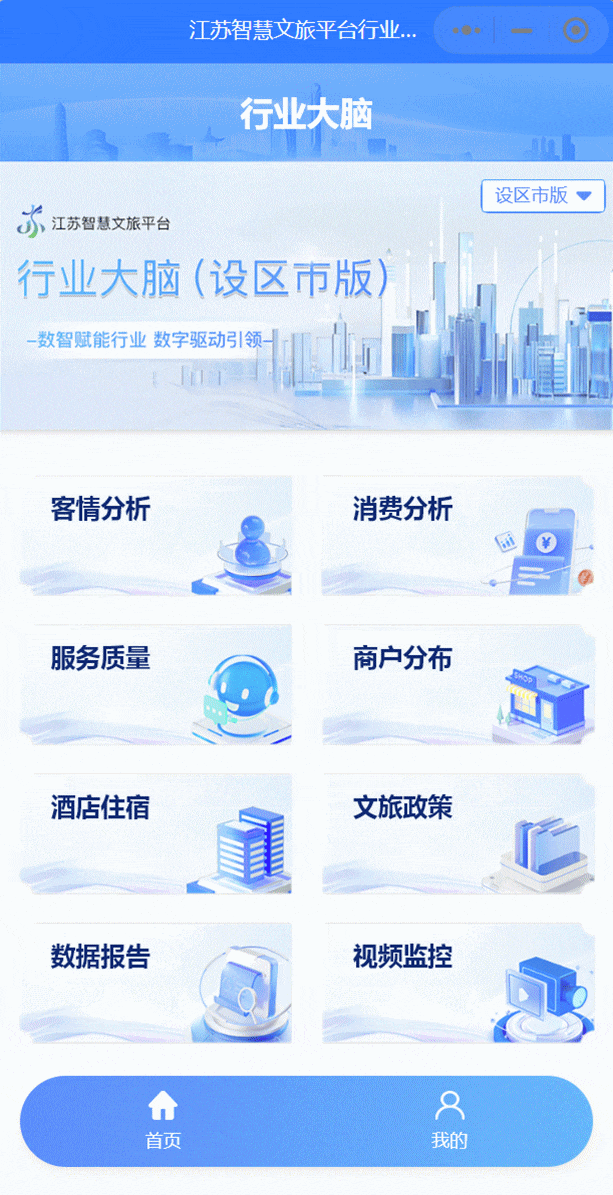Open the 客情分析 card
Screen dimensions: 613x1195
pos(156,536)
